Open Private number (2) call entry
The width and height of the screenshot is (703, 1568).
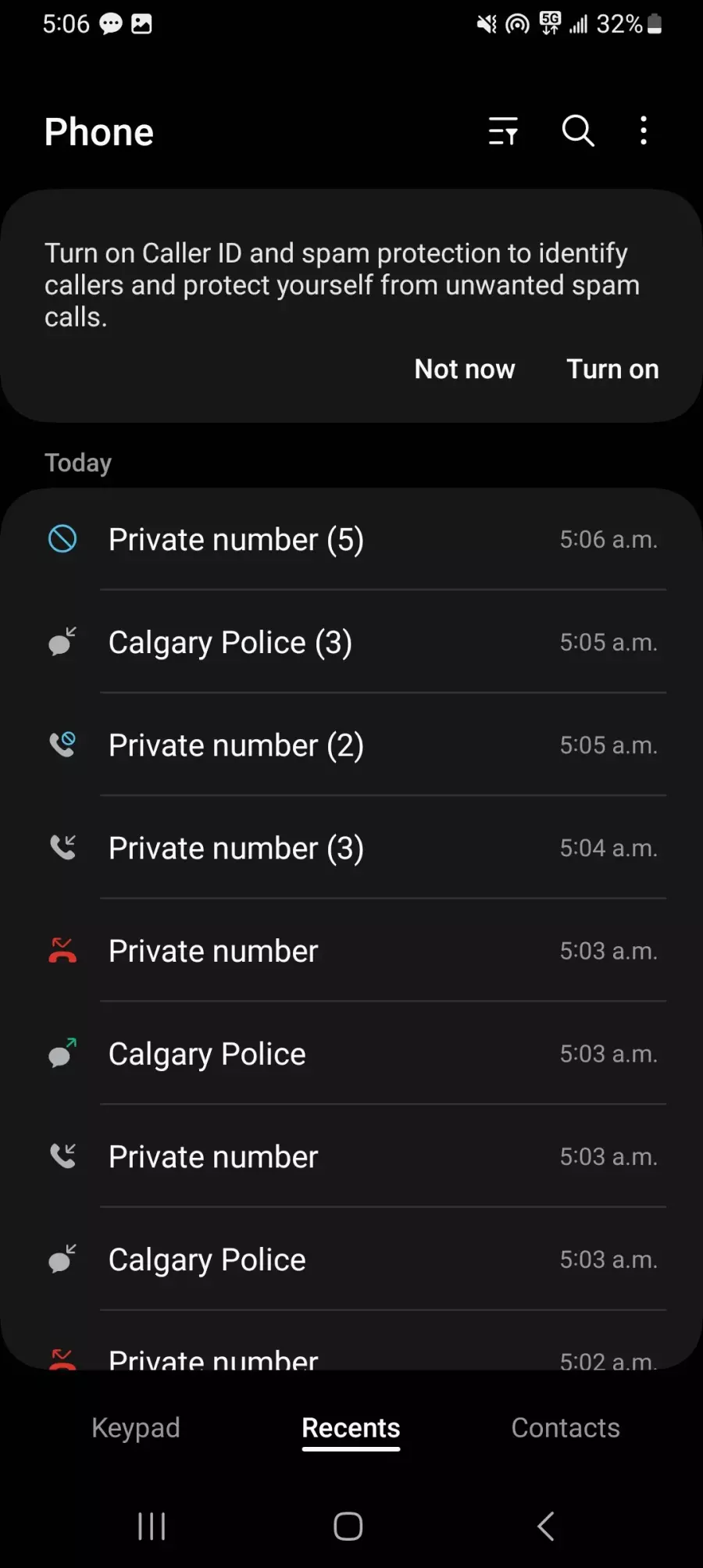tap(351, 745)
